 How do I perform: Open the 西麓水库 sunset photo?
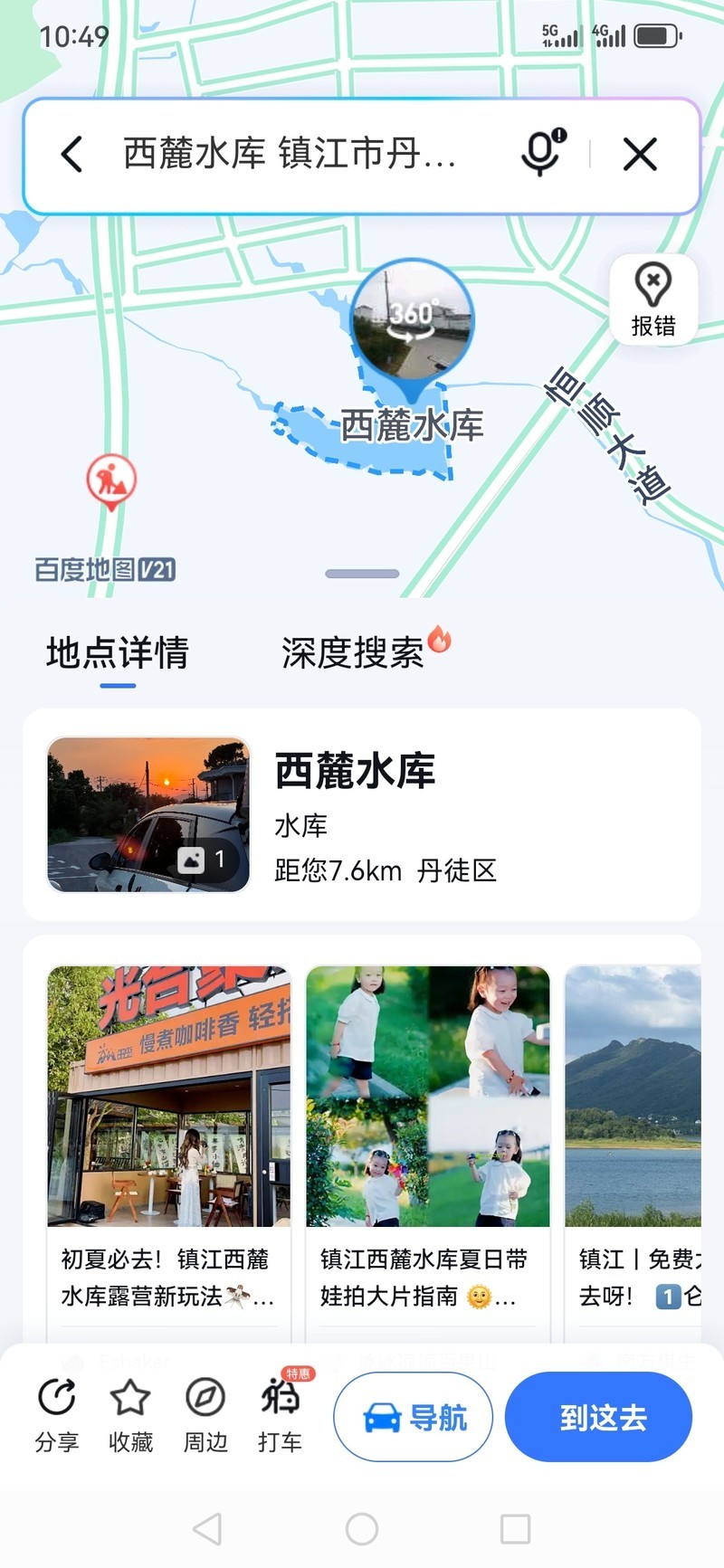pos(148,814)
